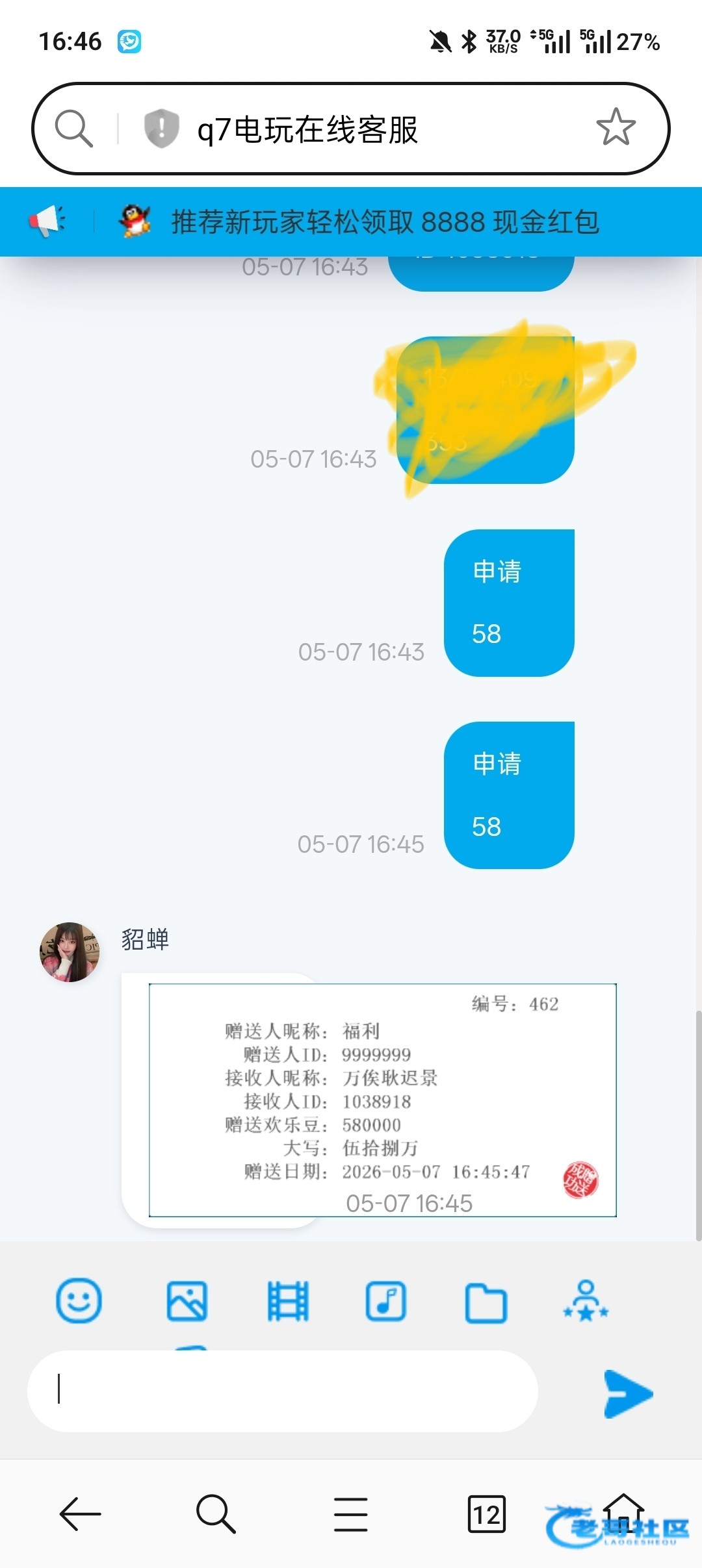Attach an audio file
Viewport: 702px width, 1568px height.
pyautogui.click(x=386, y=1301)
